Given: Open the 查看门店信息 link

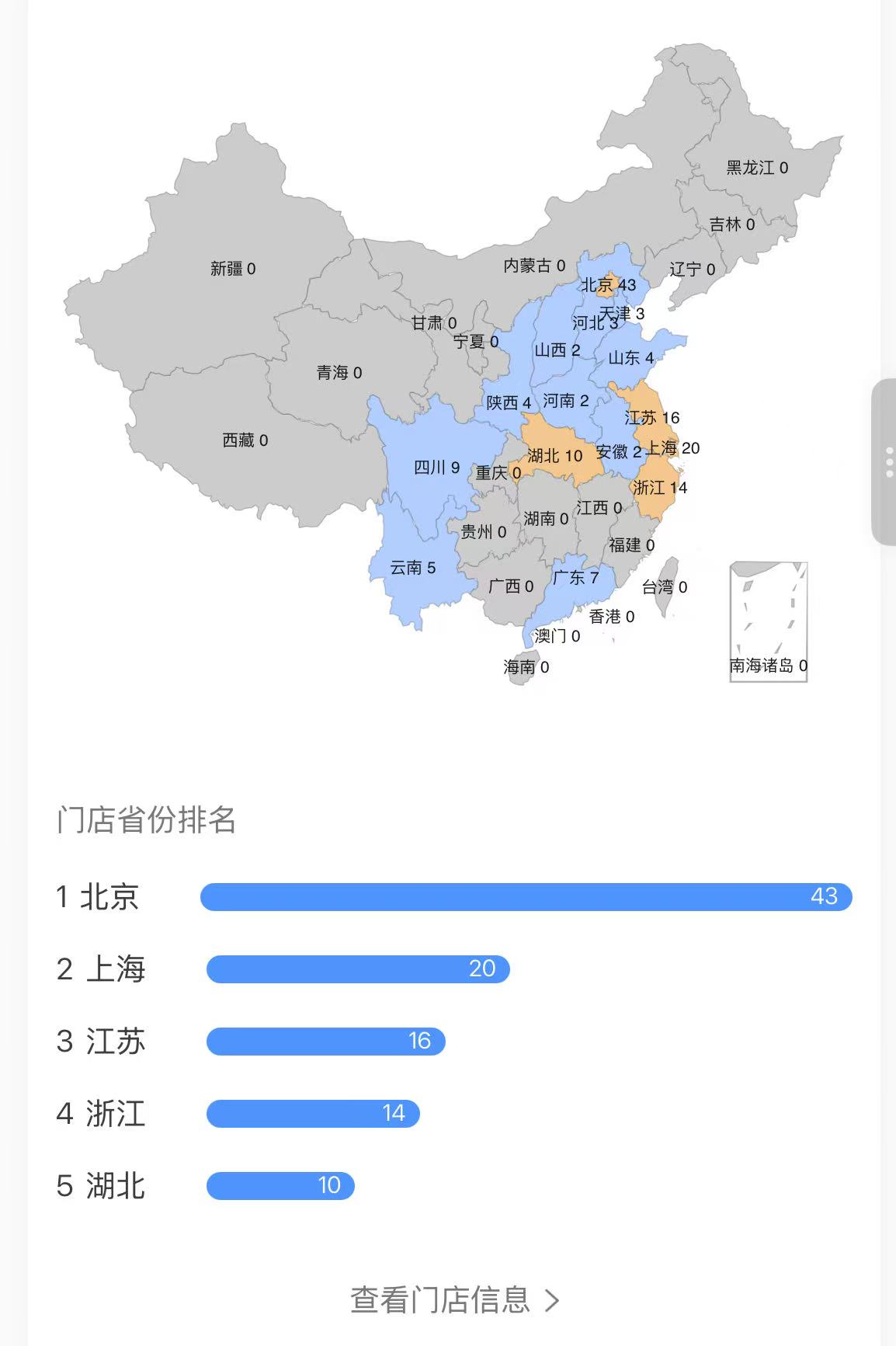Looking at the screenshot, I should tap(454, 1300).
